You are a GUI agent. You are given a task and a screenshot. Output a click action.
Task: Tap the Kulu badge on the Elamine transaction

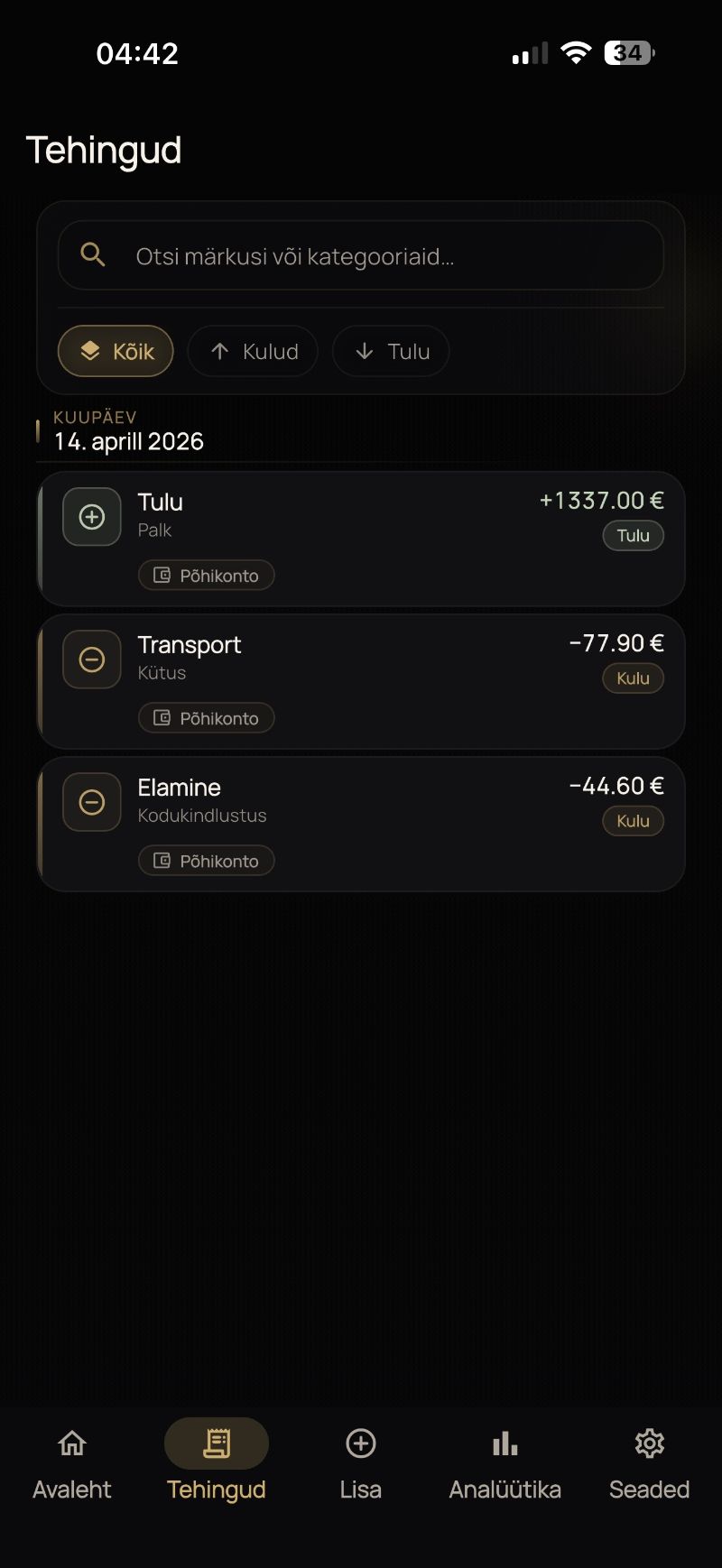[x=633, y=820]
